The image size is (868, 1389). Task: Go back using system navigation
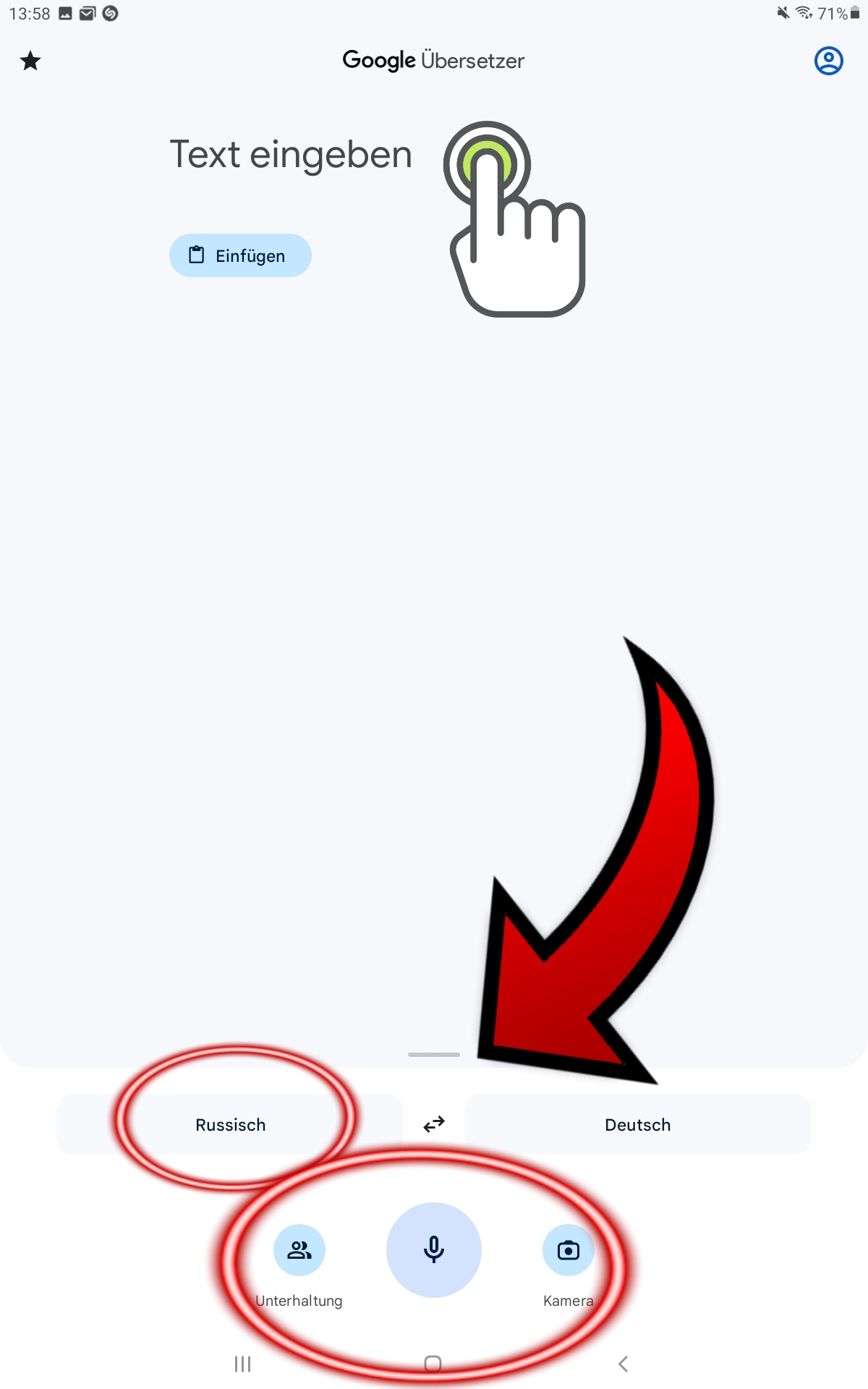(x=624, y=1364)
